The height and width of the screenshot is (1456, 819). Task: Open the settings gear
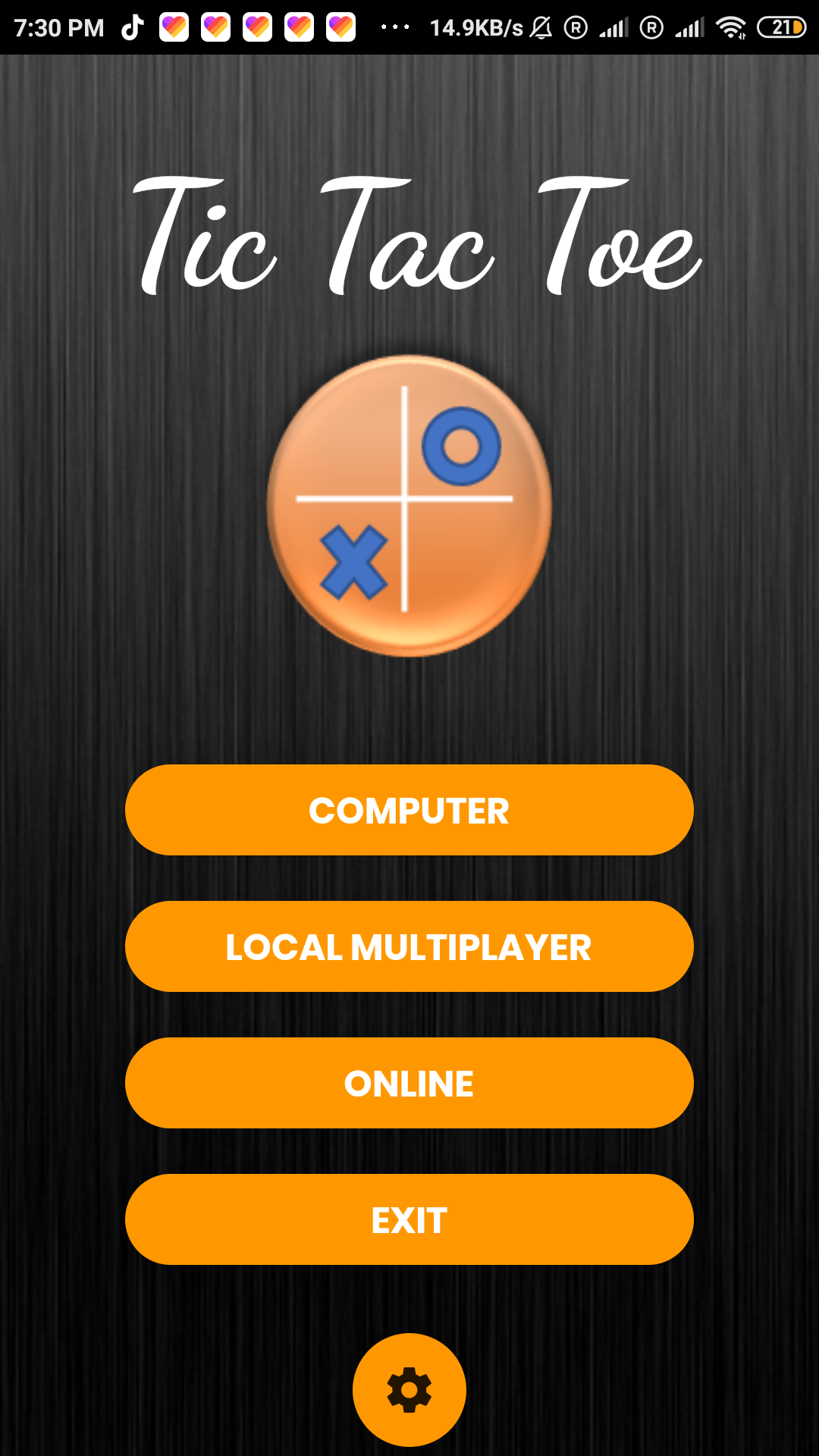pyautogui.click(x=409, y=1390)
